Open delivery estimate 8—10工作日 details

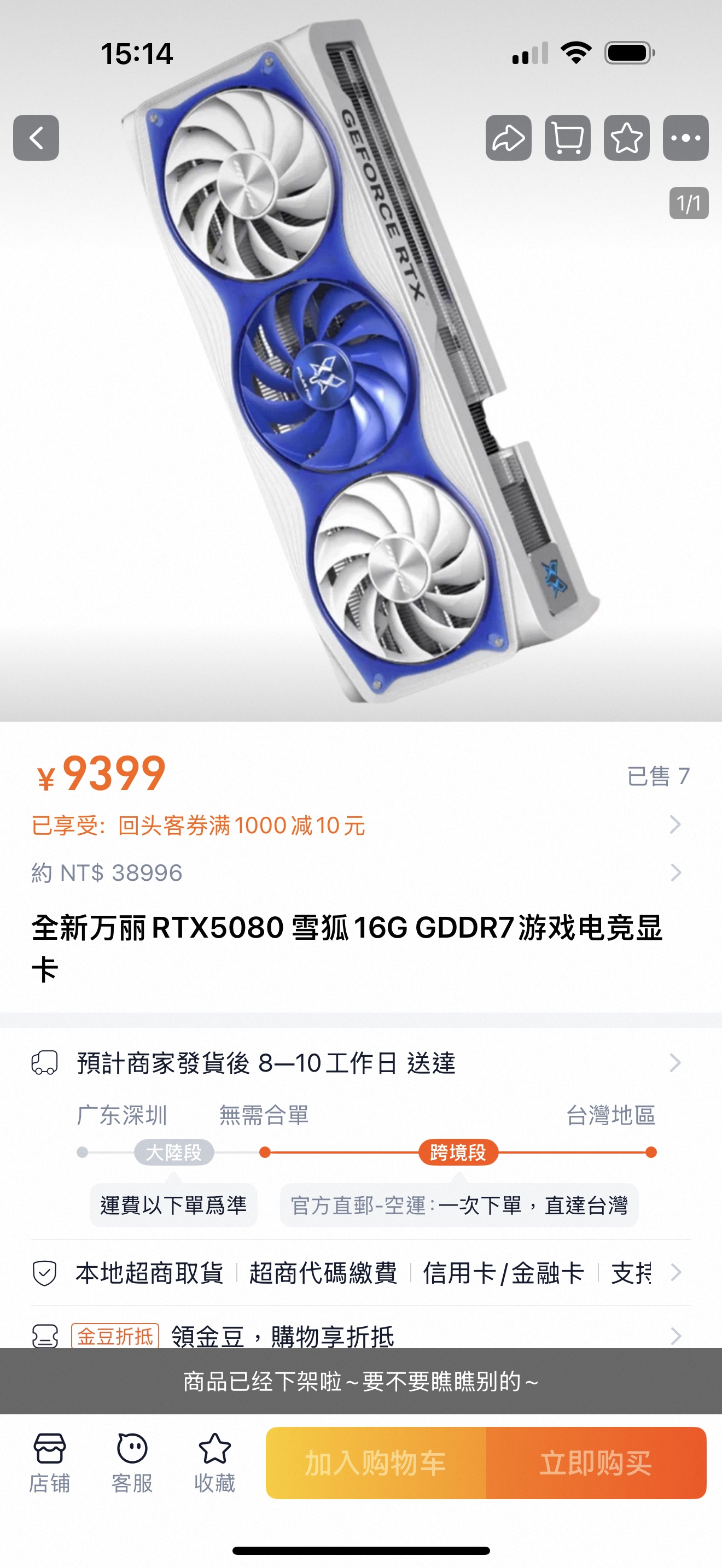359,1063
